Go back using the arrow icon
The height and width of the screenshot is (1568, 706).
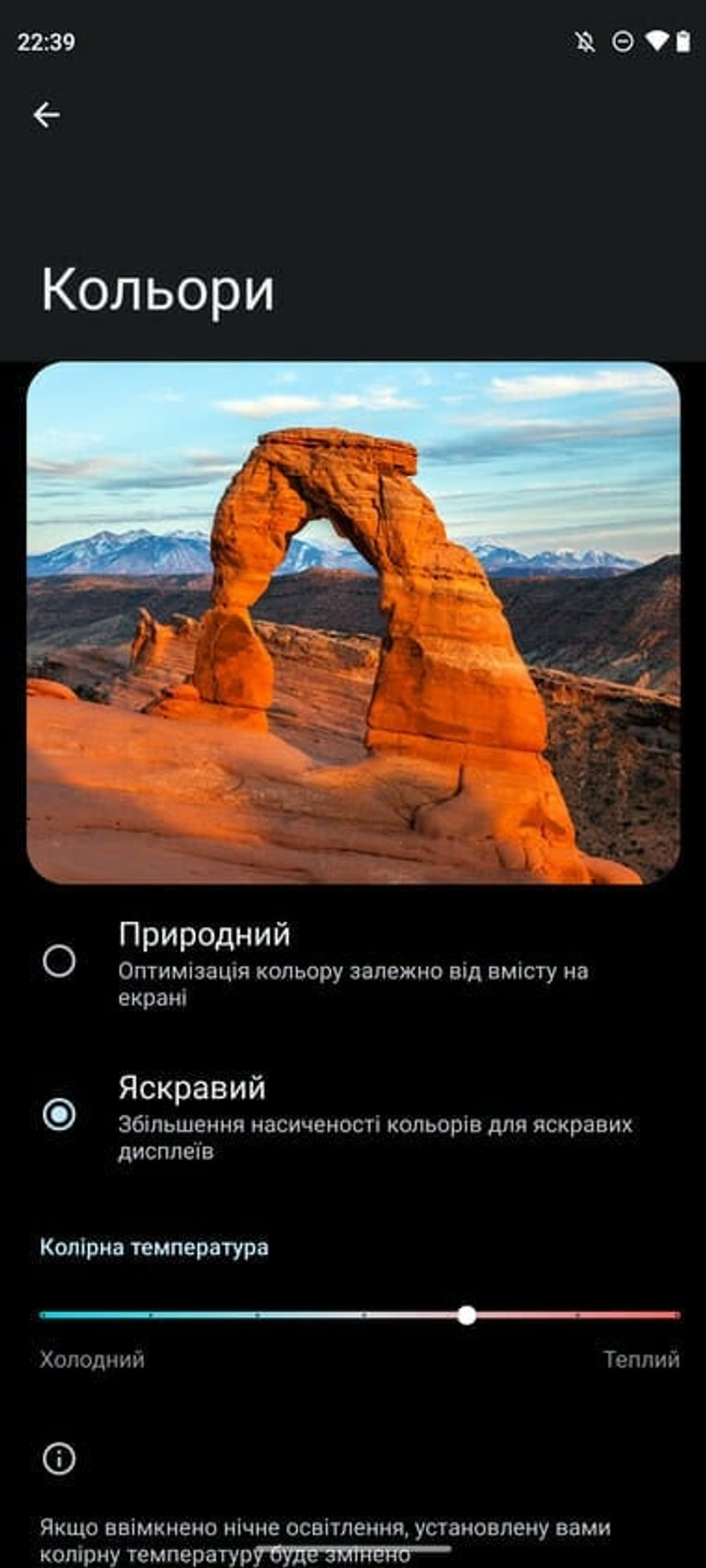pyautogui.click(x=47, y=115)
